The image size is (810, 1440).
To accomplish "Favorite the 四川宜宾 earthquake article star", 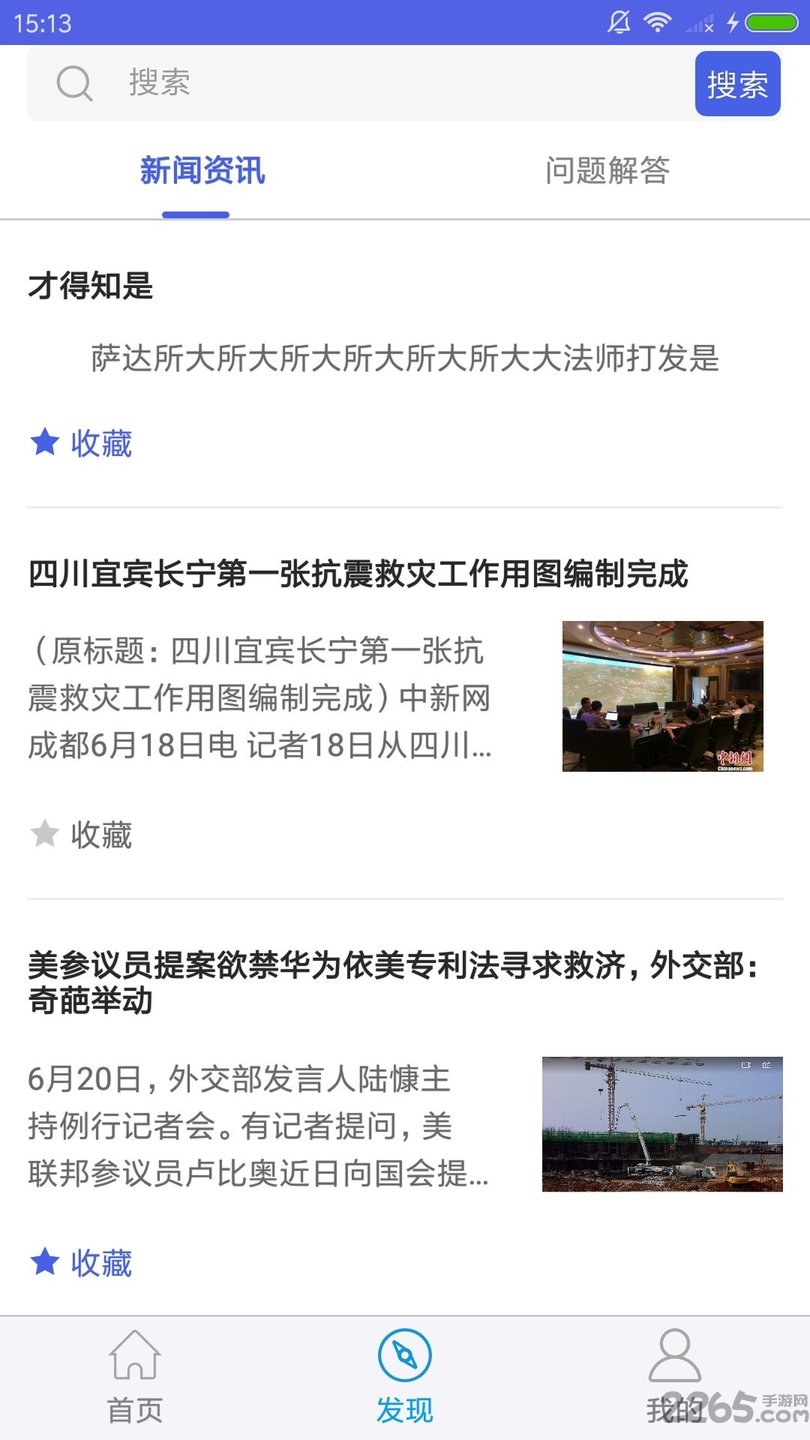I will click(x=44, y=835).
